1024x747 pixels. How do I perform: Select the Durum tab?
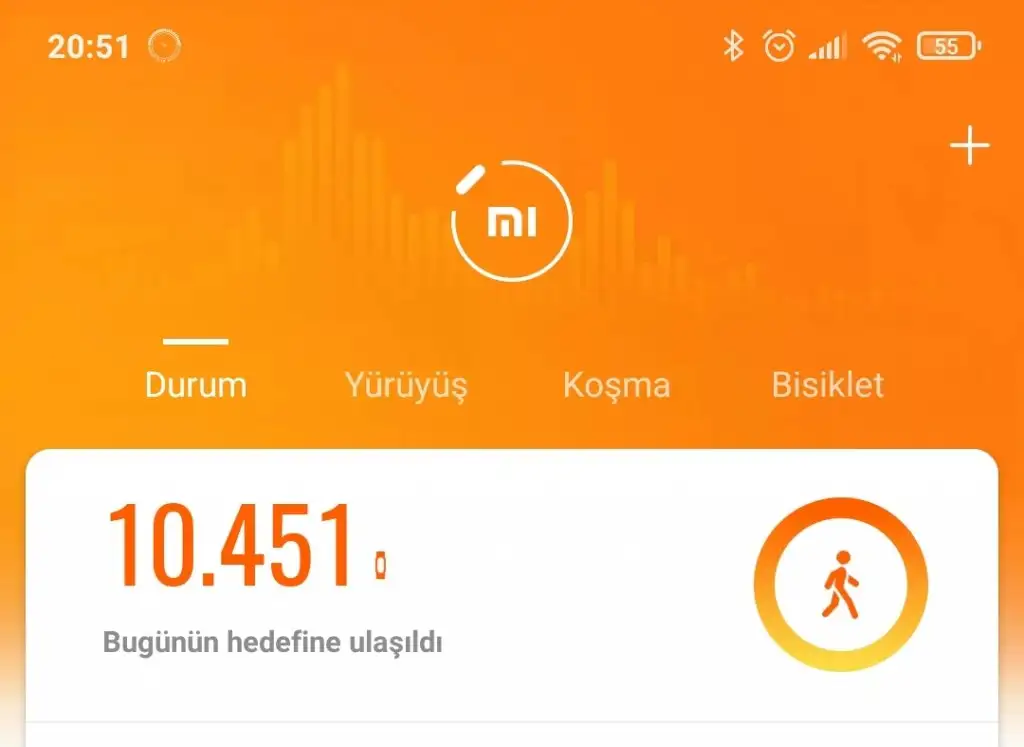click(x=196, y=385)
